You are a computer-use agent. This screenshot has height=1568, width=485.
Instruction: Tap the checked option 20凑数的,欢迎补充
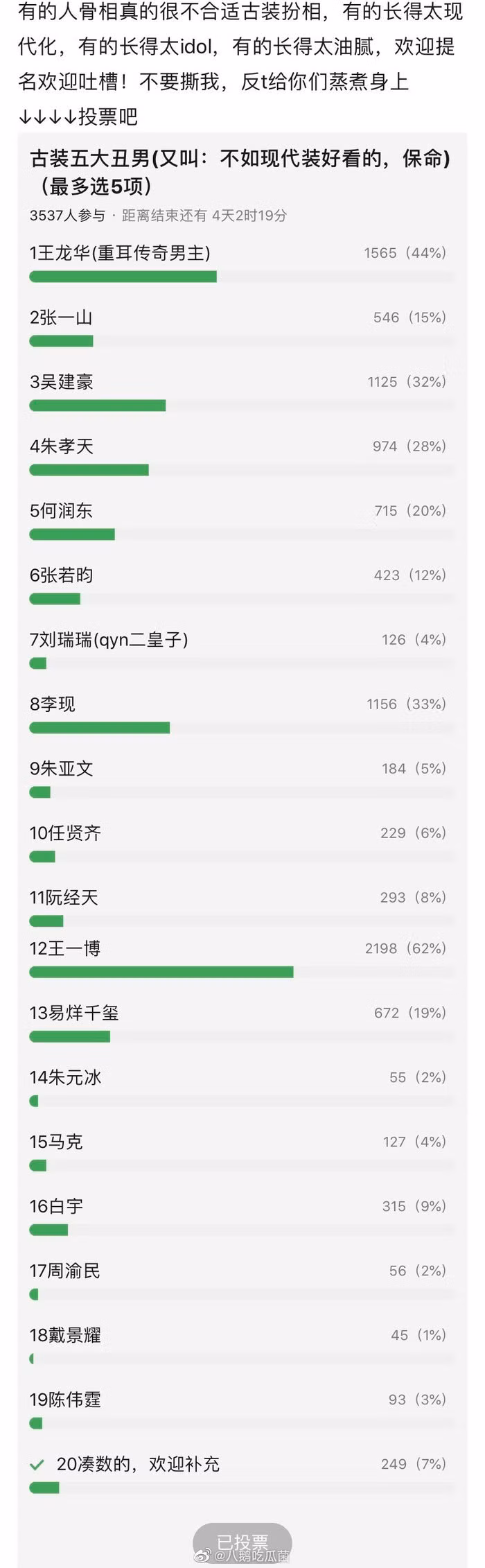137,1464
